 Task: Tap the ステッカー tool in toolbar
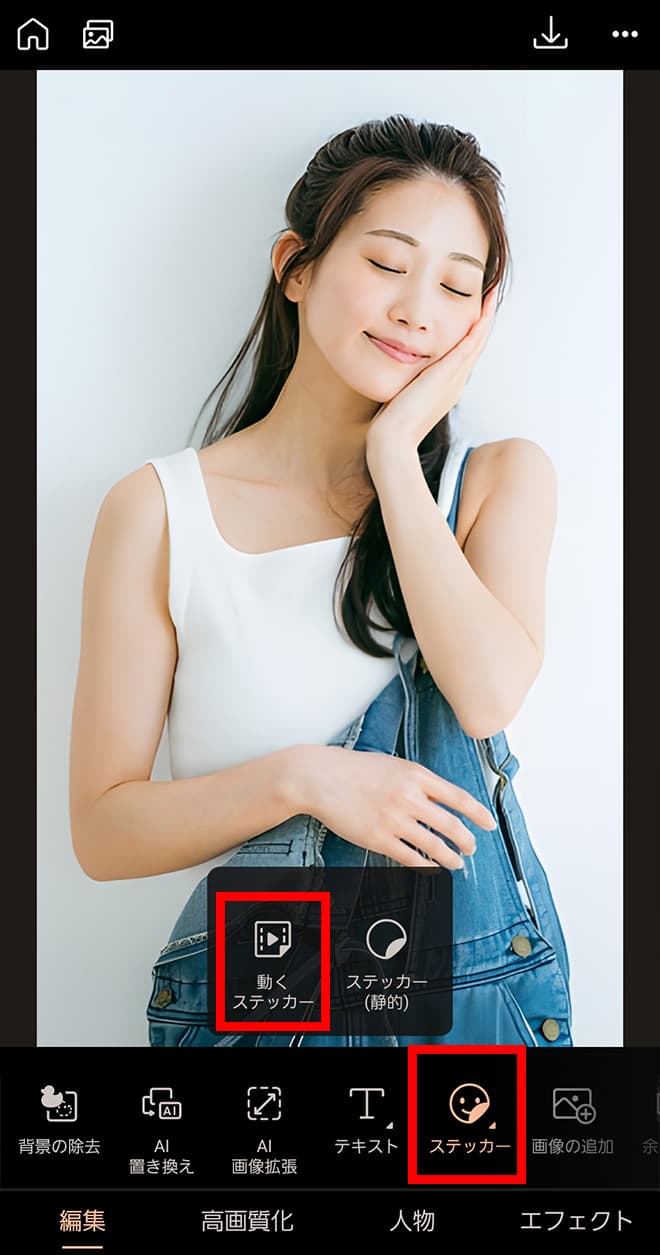pos(469,1118)
